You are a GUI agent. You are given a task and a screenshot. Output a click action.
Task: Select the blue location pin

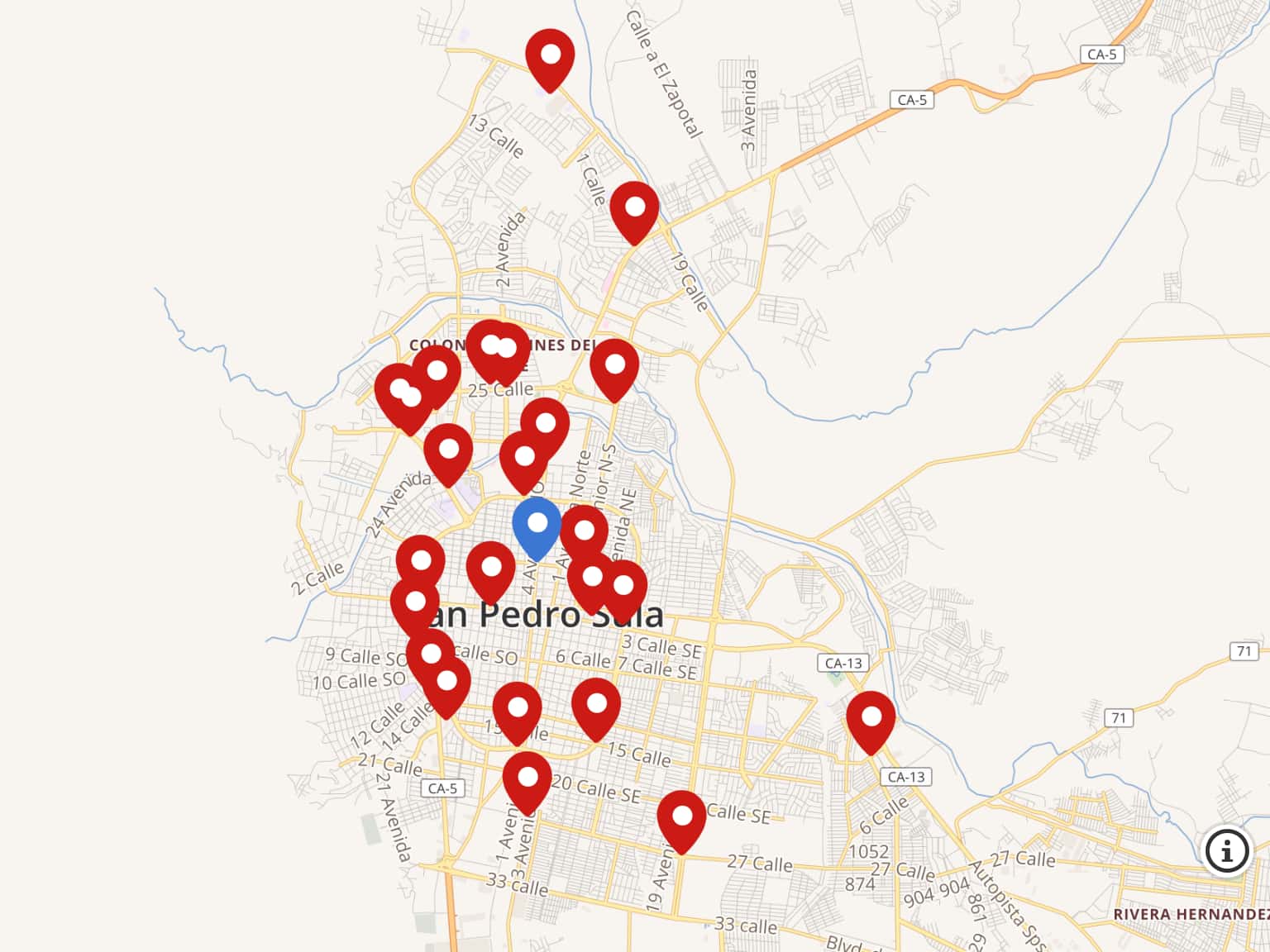pyautogui.click(x=537, y=526)
